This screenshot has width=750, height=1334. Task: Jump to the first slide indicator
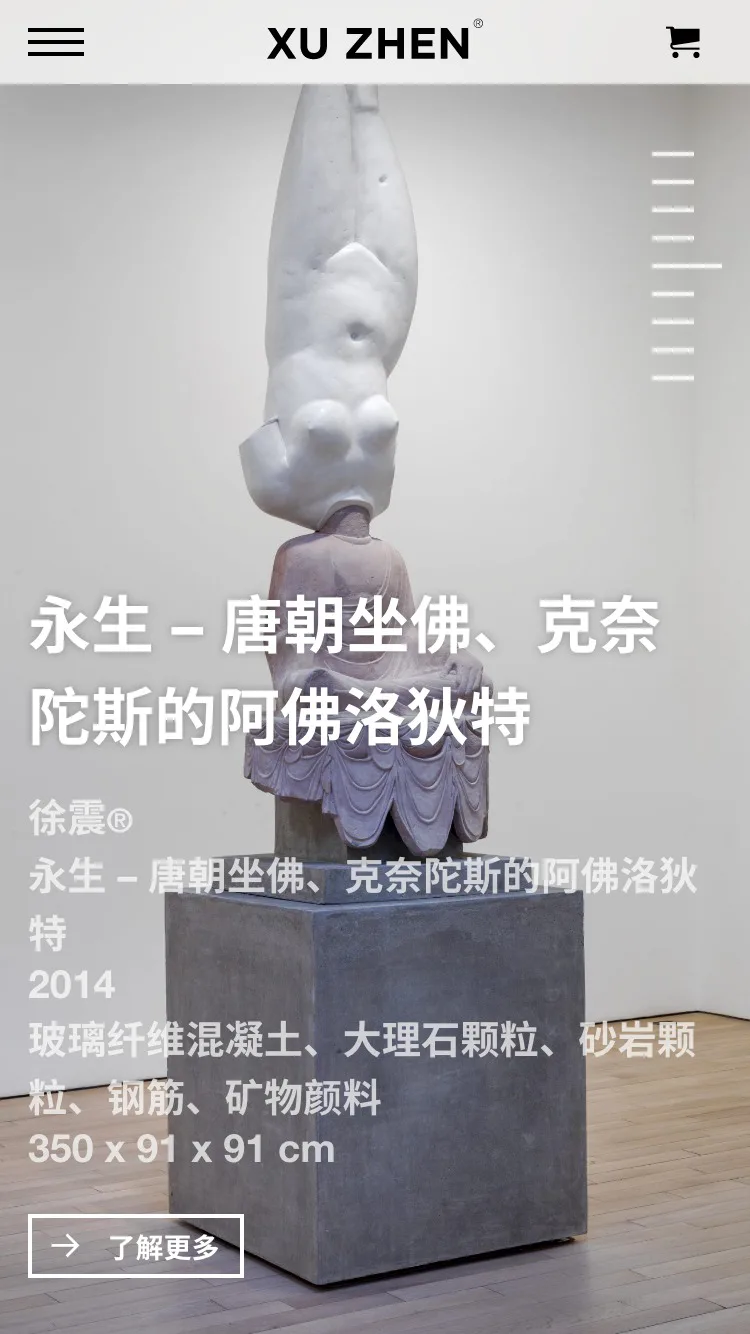(673, 154)
